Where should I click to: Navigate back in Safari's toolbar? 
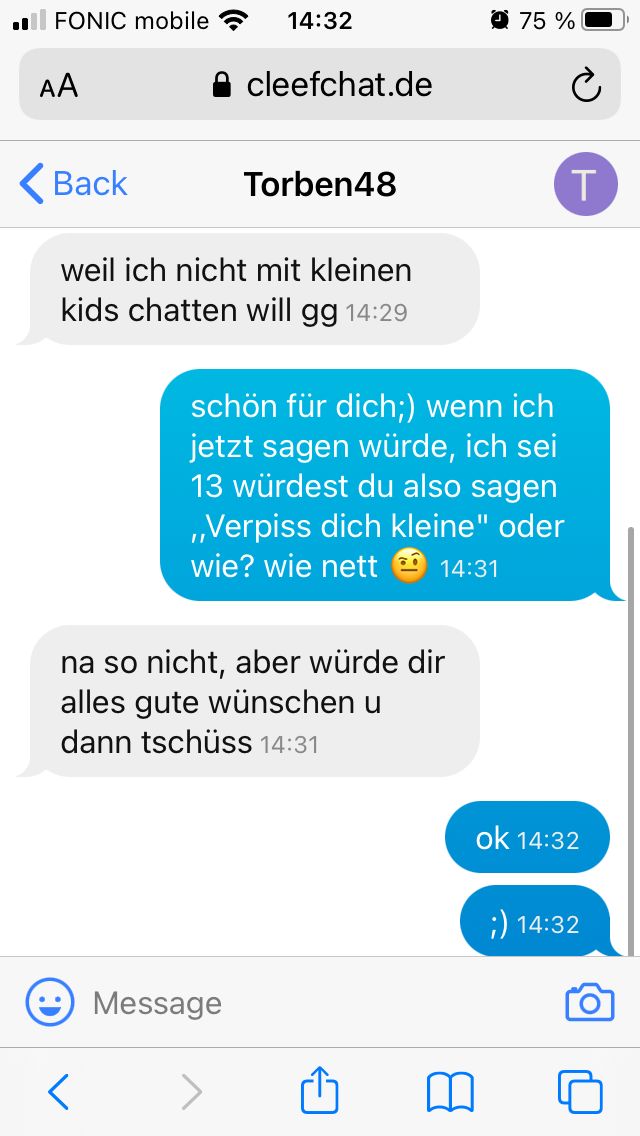[x=59, y=1091]
